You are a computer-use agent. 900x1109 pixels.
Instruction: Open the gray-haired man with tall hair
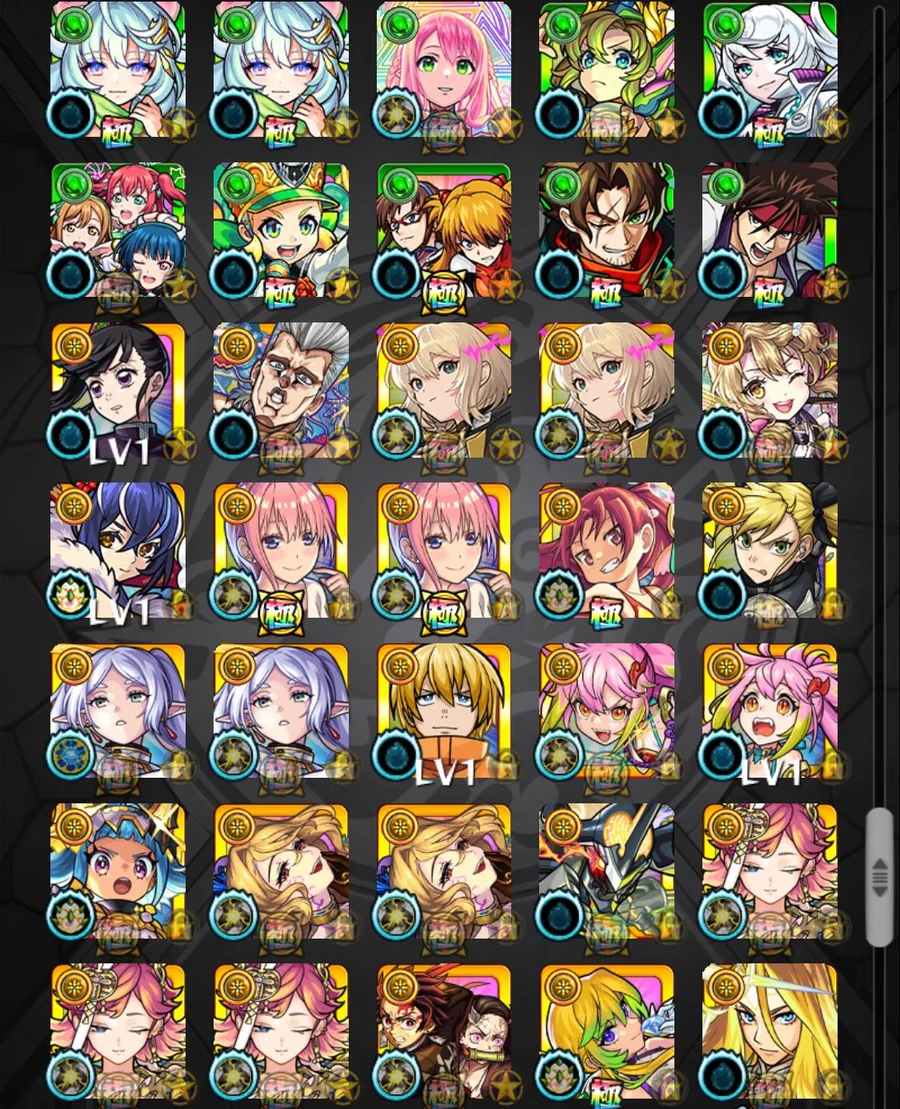click(281, 391)
